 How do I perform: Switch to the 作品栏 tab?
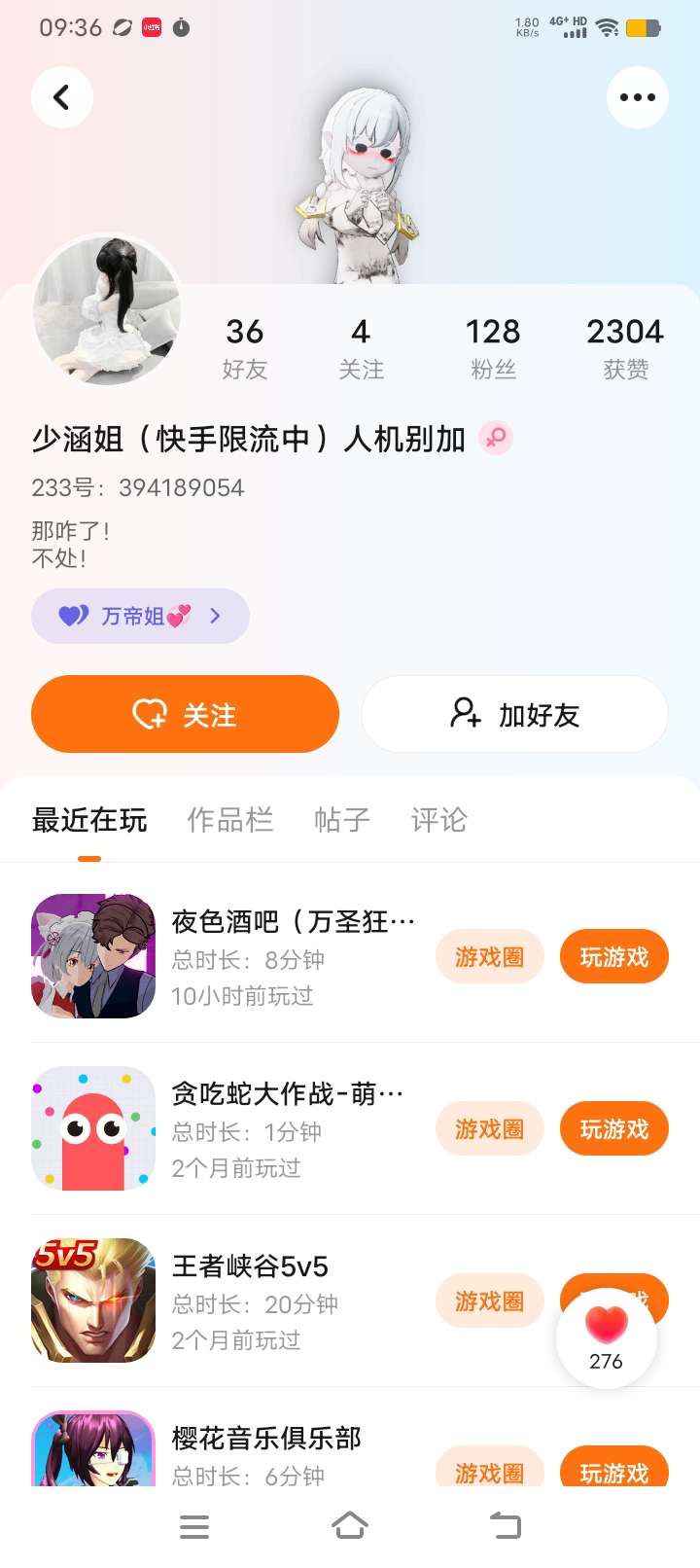tap(229, 820)
